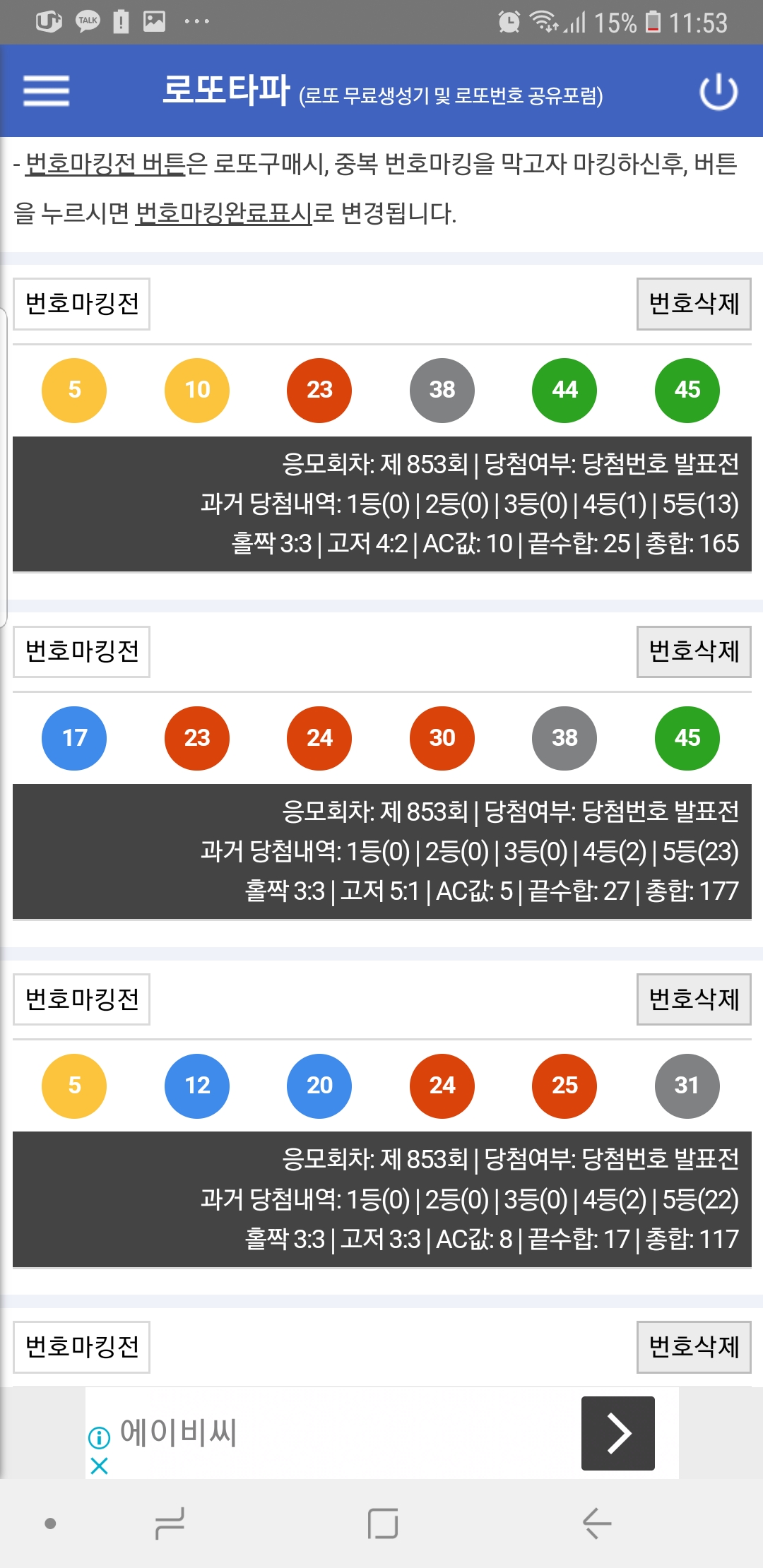
Task: Open the hamburger drawer menu
Action: click(x=46, y=91)
